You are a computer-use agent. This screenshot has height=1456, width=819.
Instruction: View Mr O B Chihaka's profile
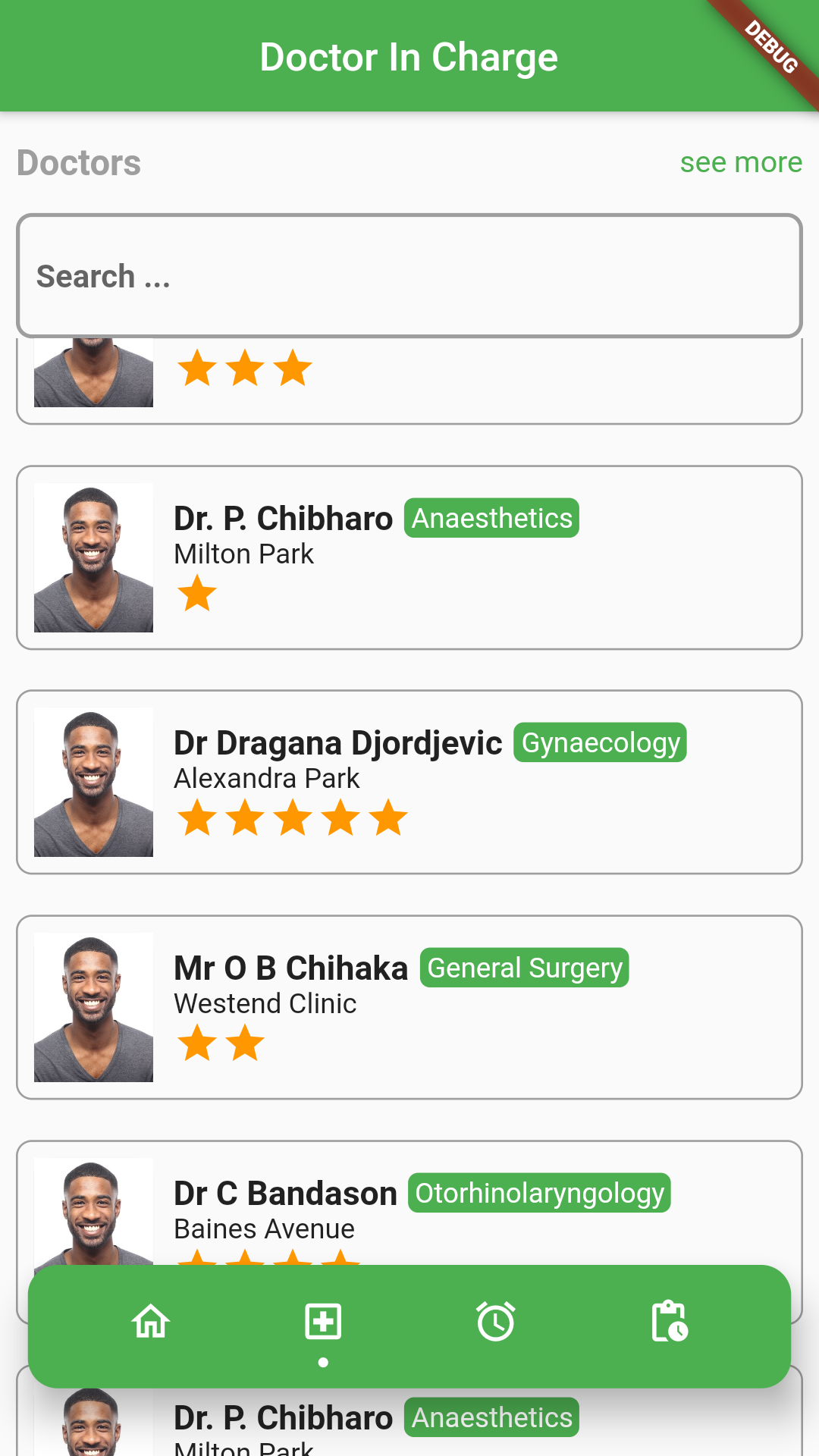click(x=409, y=1006)
